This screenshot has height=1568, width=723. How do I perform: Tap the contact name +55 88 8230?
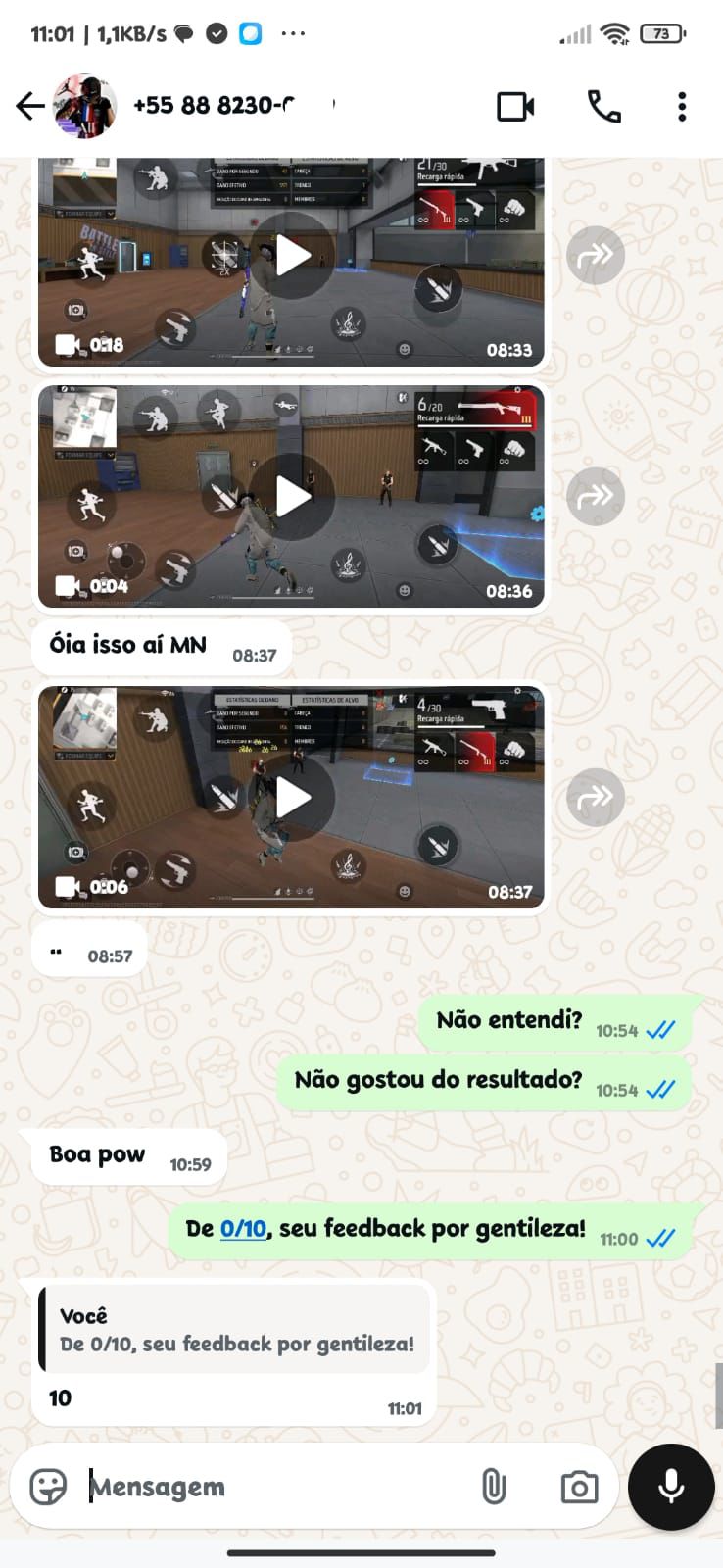[212, 105]
